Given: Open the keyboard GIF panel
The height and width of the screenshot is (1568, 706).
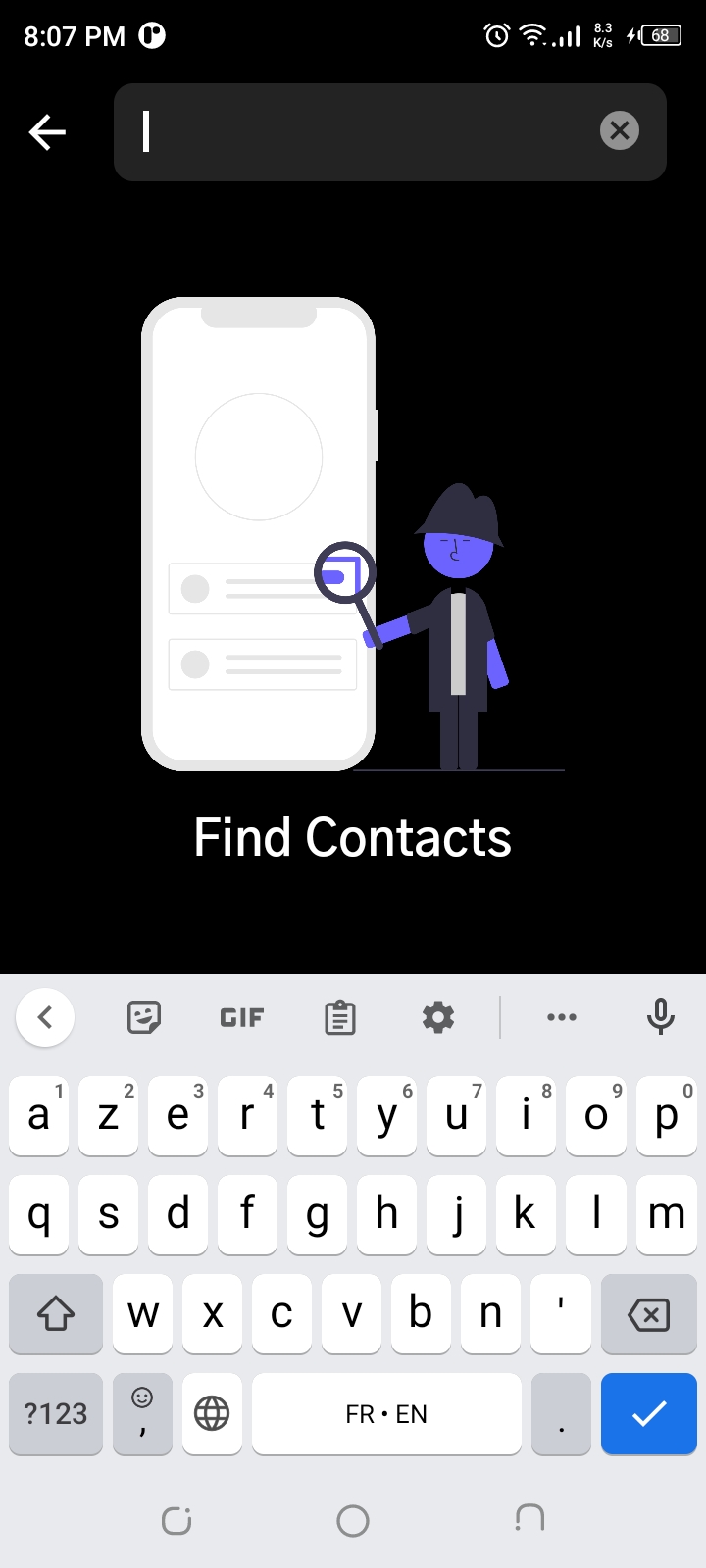Looking at the screenshot, I should (x=241, y=1017).
